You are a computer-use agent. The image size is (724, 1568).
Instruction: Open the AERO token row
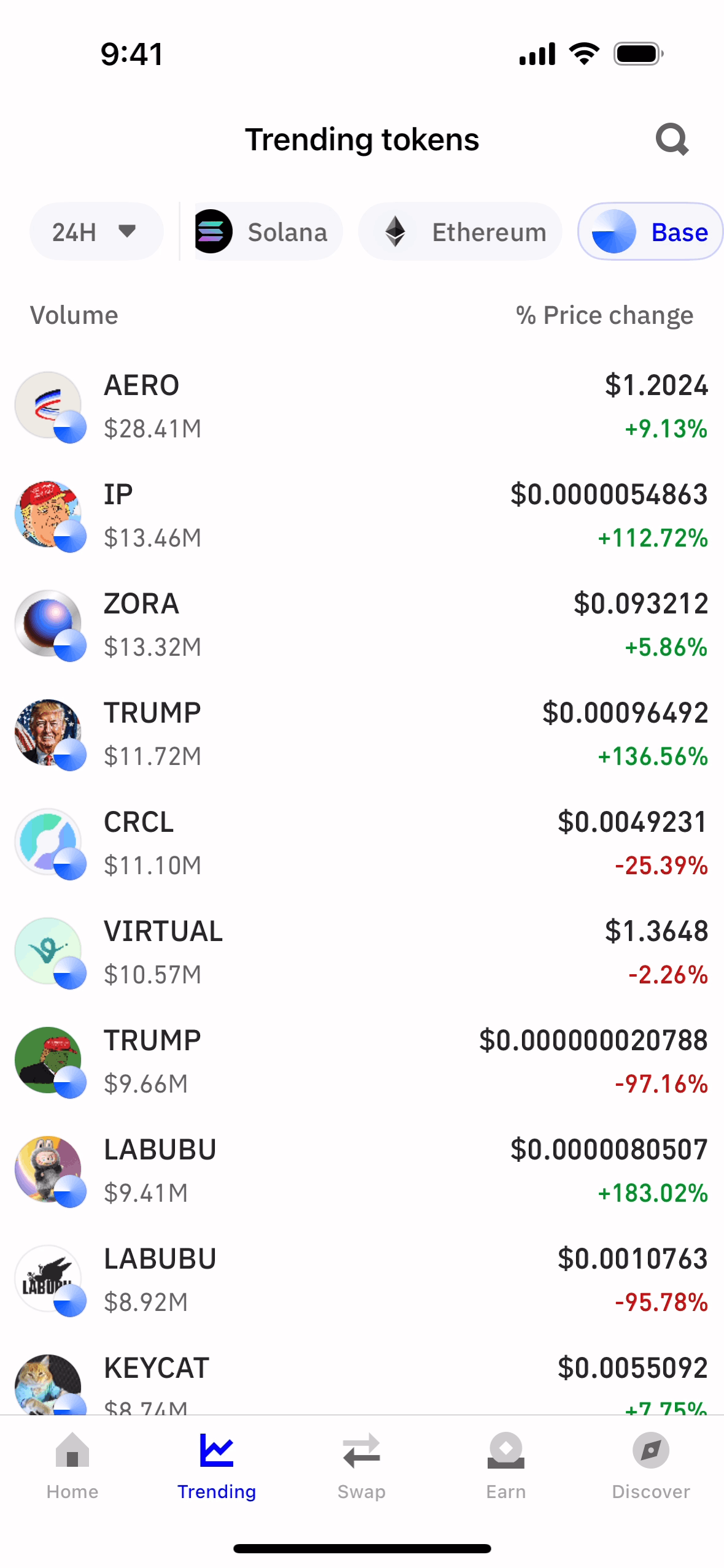(362, 407)
